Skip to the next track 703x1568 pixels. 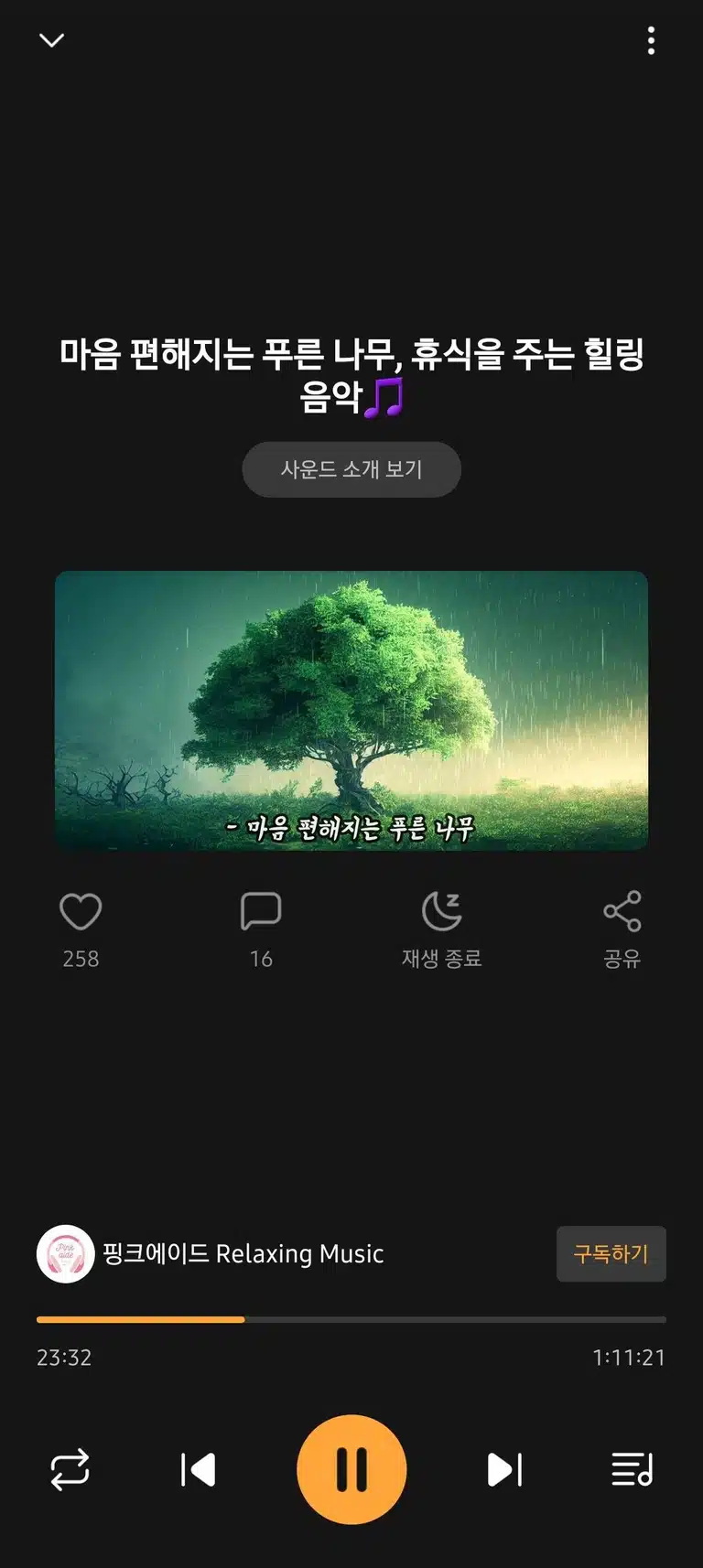pos(504,1469)
